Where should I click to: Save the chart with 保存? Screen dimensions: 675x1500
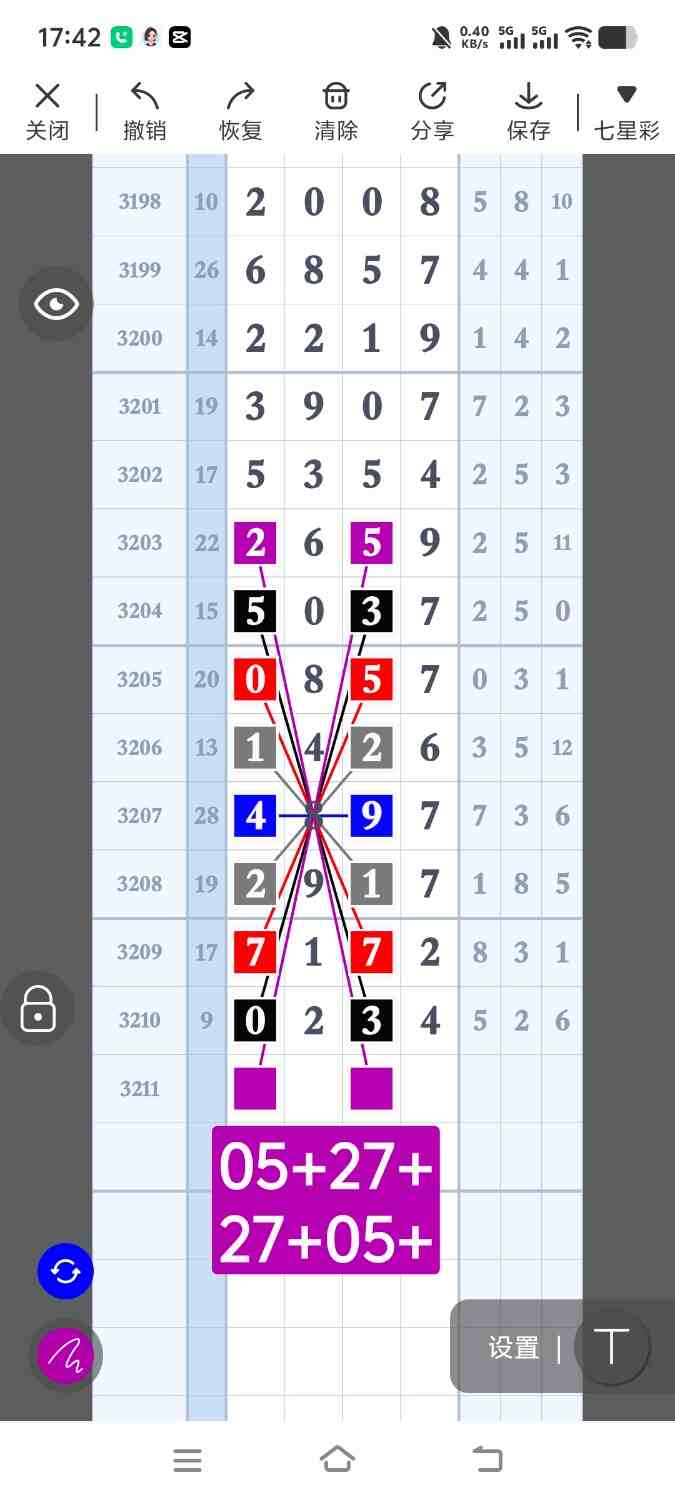point(528,111)
